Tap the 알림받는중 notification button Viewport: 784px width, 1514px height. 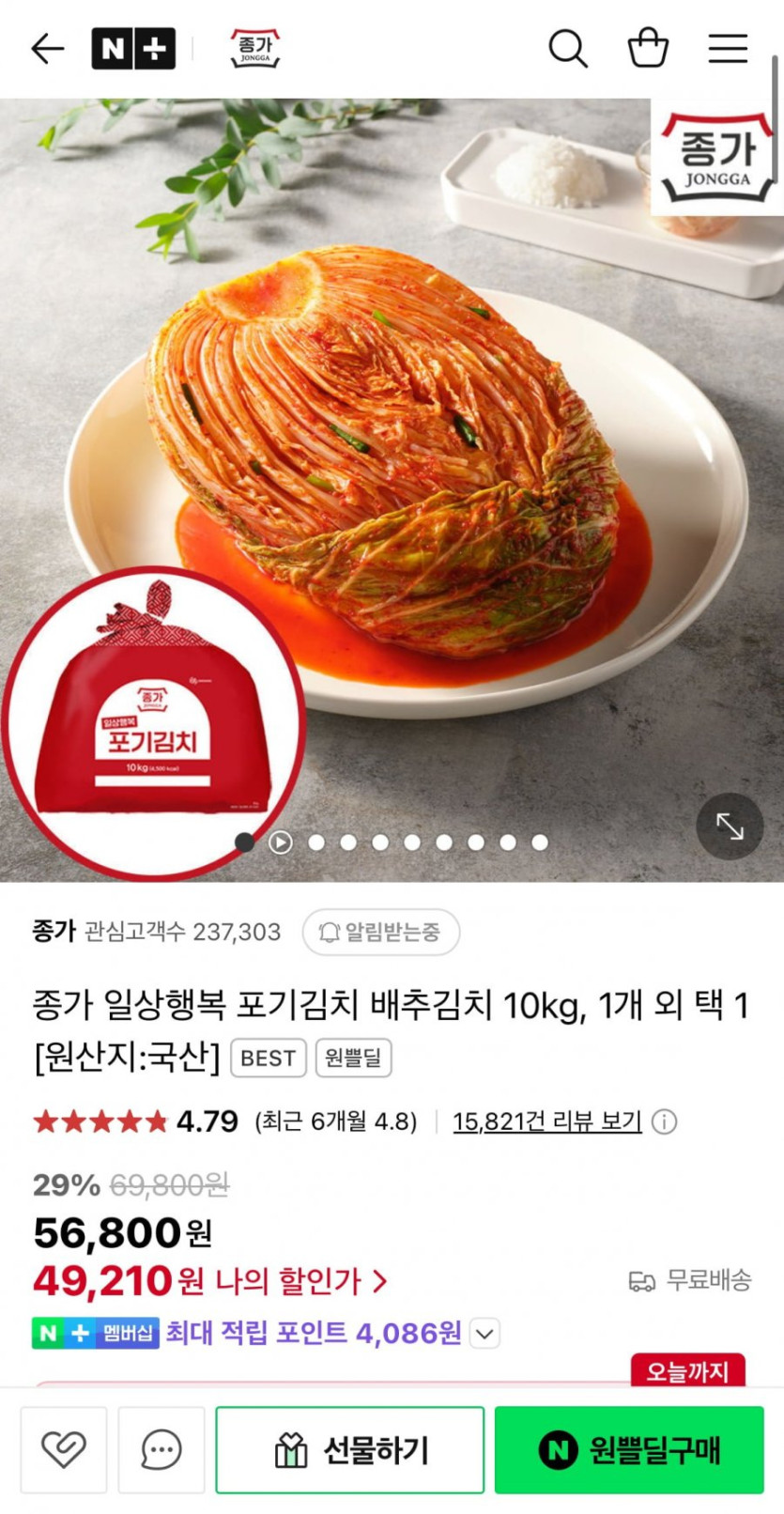[380, 932]
